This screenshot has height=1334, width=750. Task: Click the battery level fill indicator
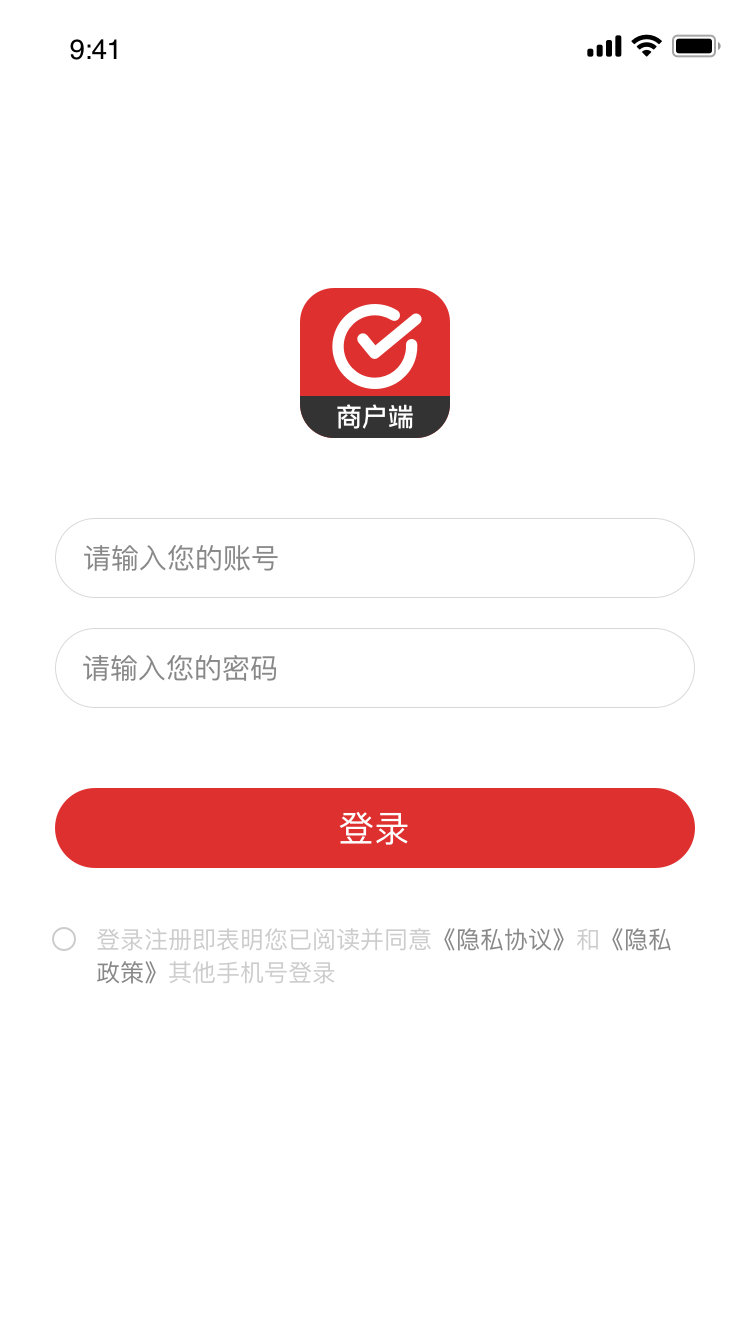[x=692, y=44]
